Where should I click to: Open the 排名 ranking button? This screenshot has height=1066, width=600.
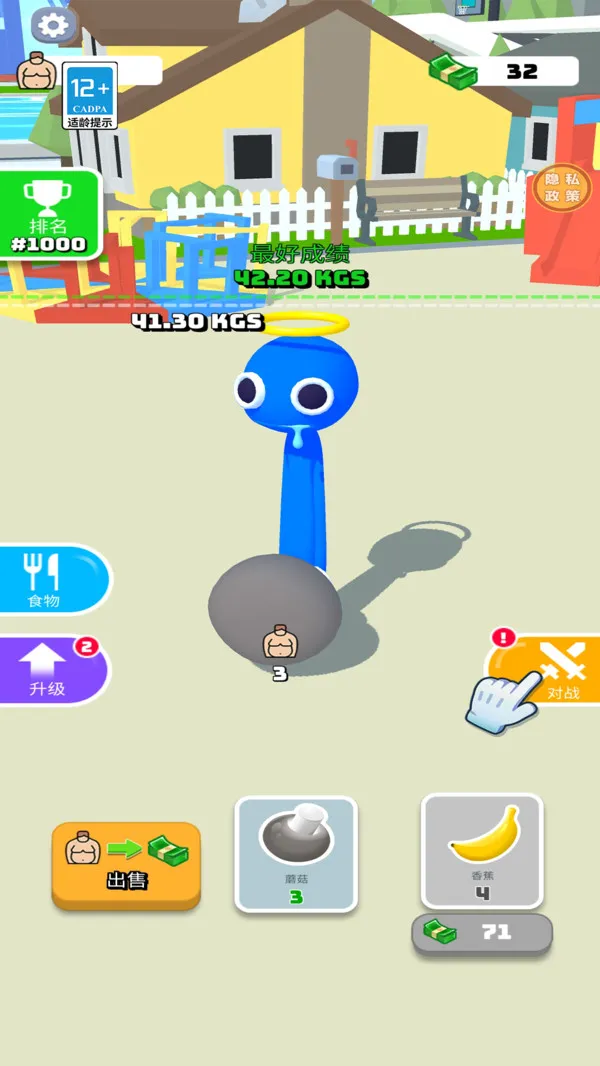tap(50, 214)
